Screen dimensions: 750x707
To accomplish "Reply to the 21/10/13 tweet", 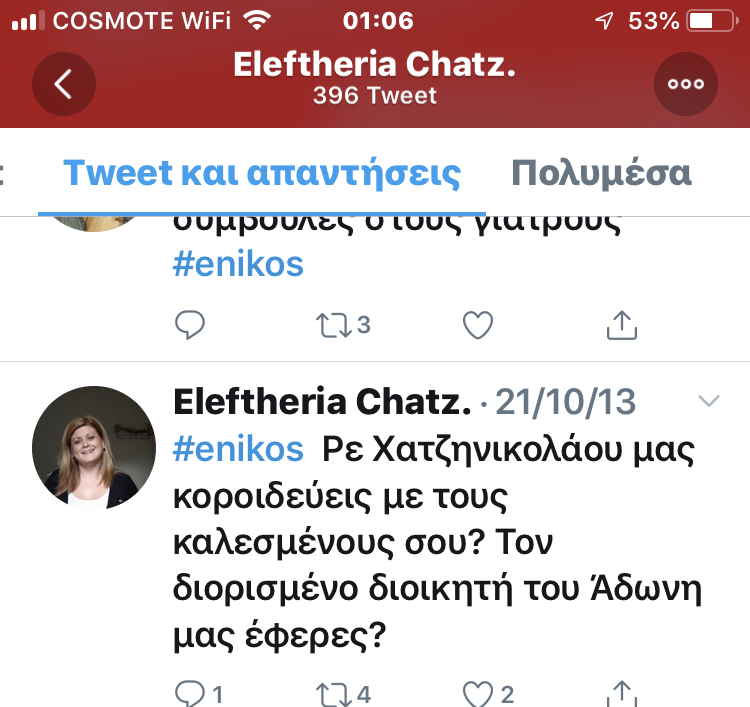I will [196, 694].
